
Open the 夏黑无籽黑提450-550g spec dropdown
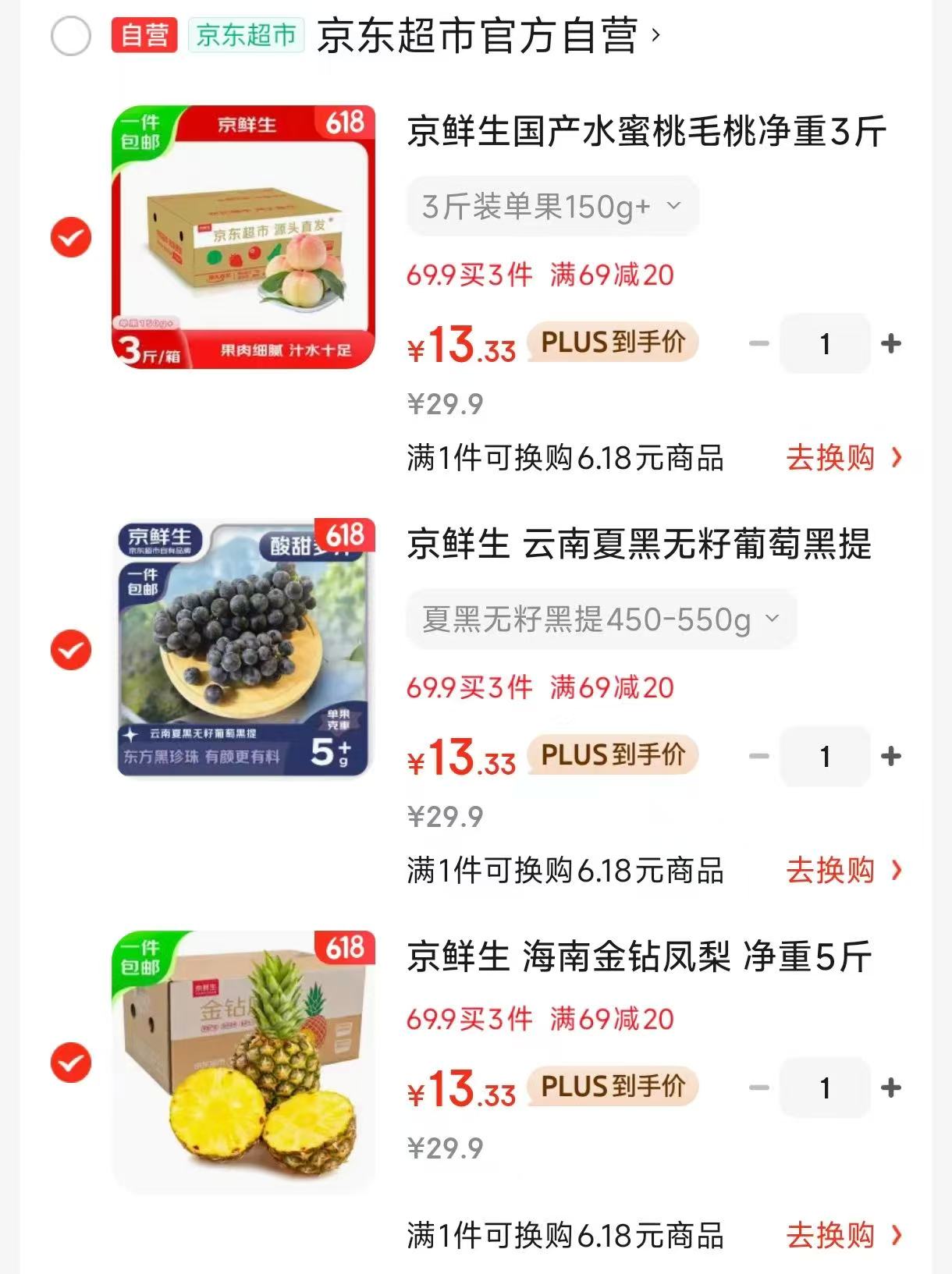click(599, 618)
